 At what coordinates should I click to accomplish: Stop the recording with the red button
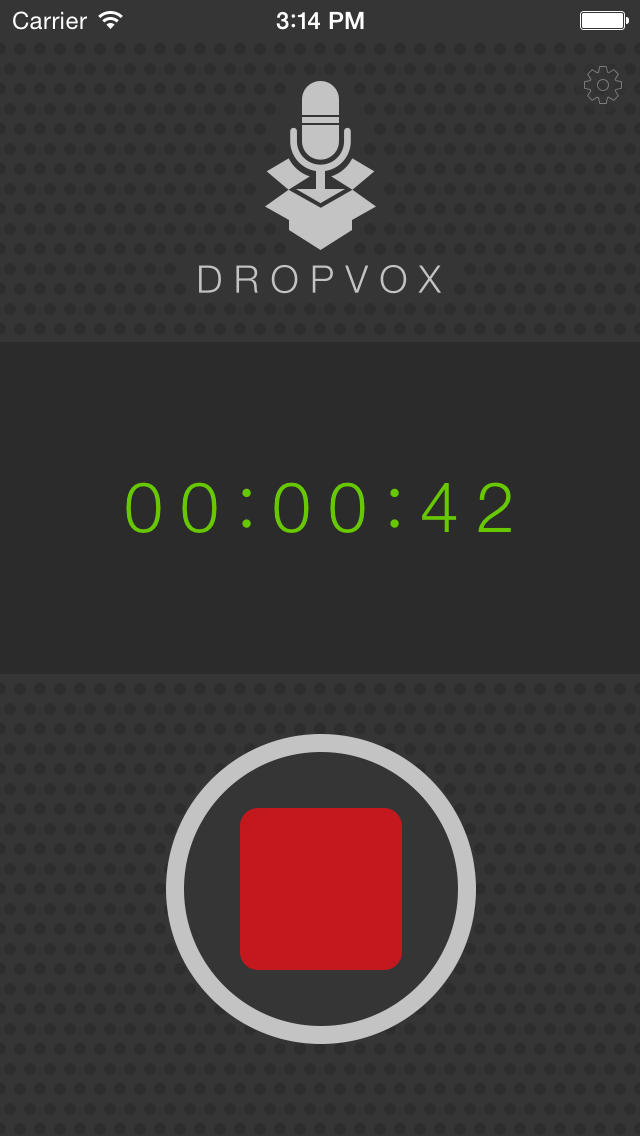point(321,888)
